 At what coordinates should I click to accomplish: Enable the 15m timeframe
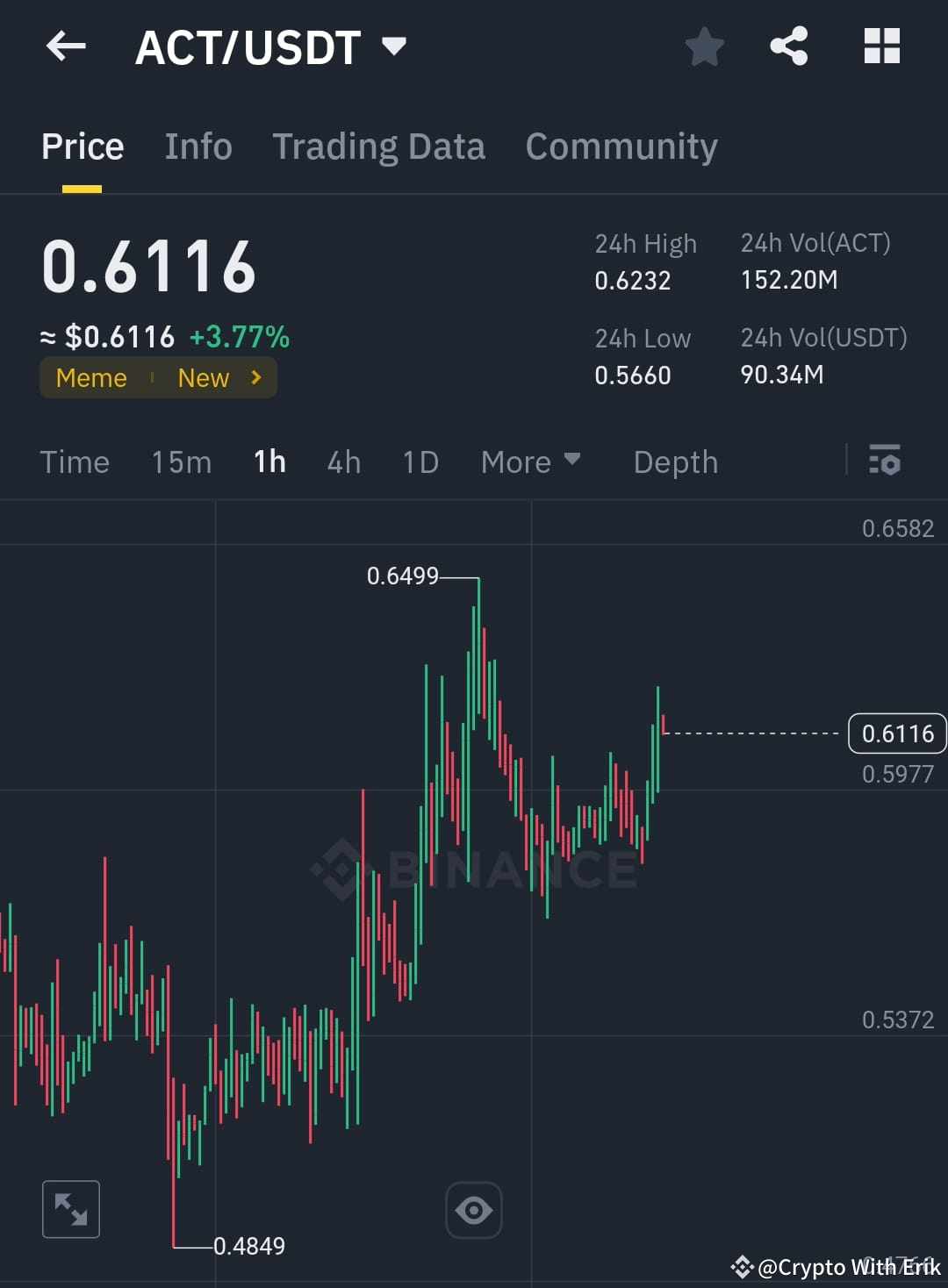(x=181, y=462)
